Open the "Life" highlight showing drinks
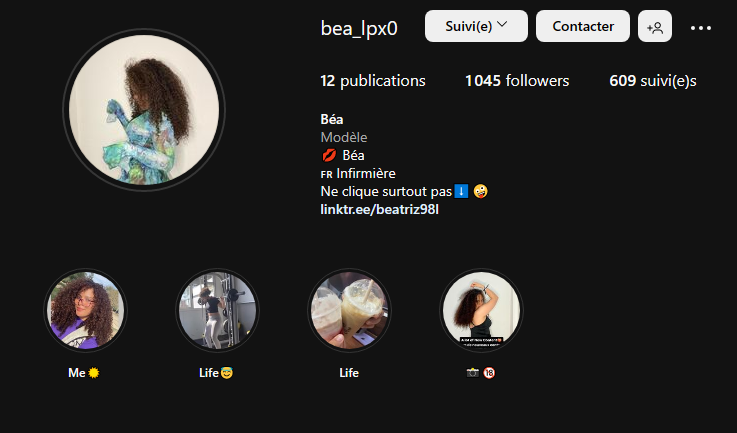737x433 pixels. 349,311
